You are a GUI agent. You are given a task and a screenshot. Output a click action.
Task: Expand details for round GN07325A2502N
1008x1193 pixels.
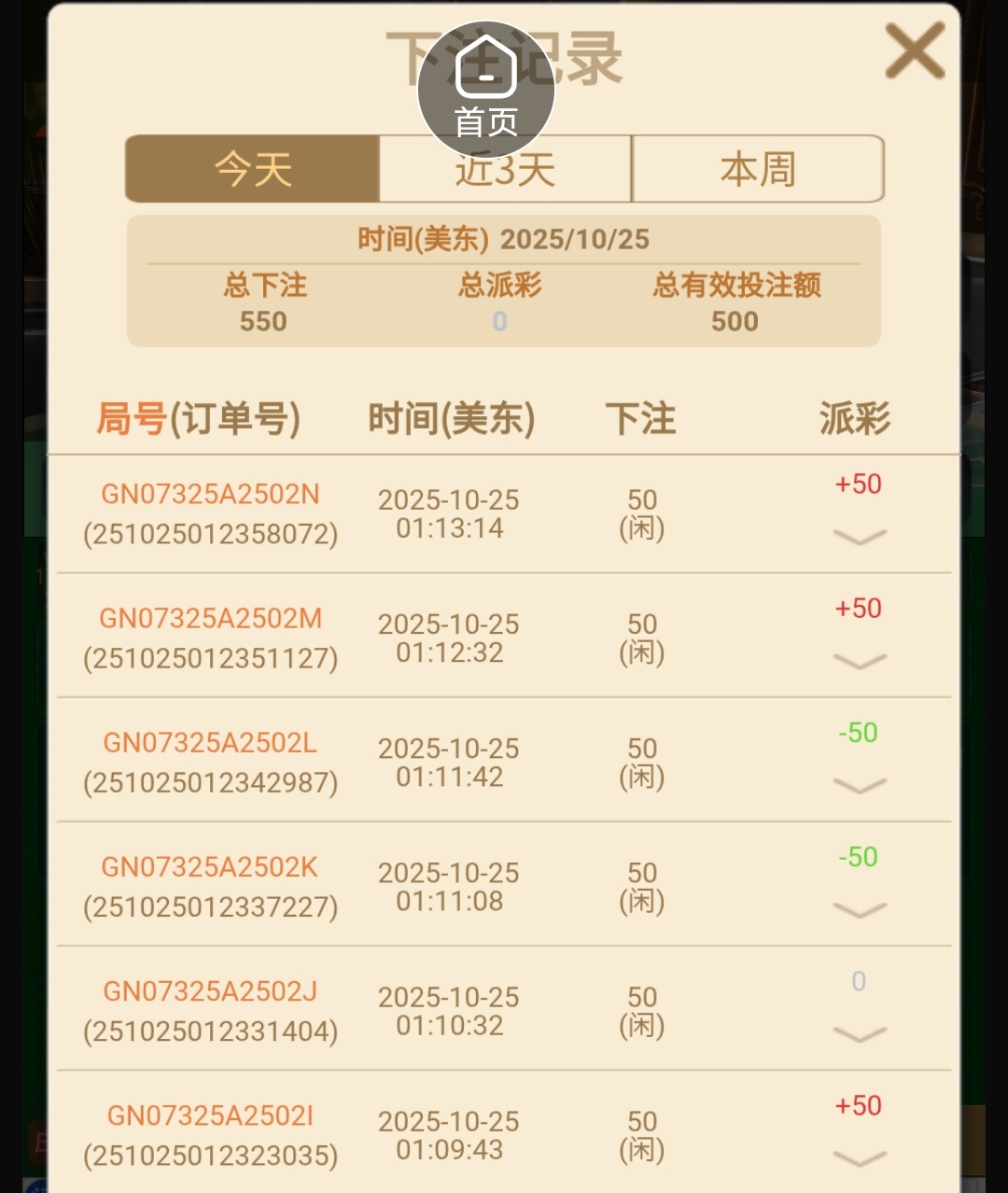click(859, 537)
